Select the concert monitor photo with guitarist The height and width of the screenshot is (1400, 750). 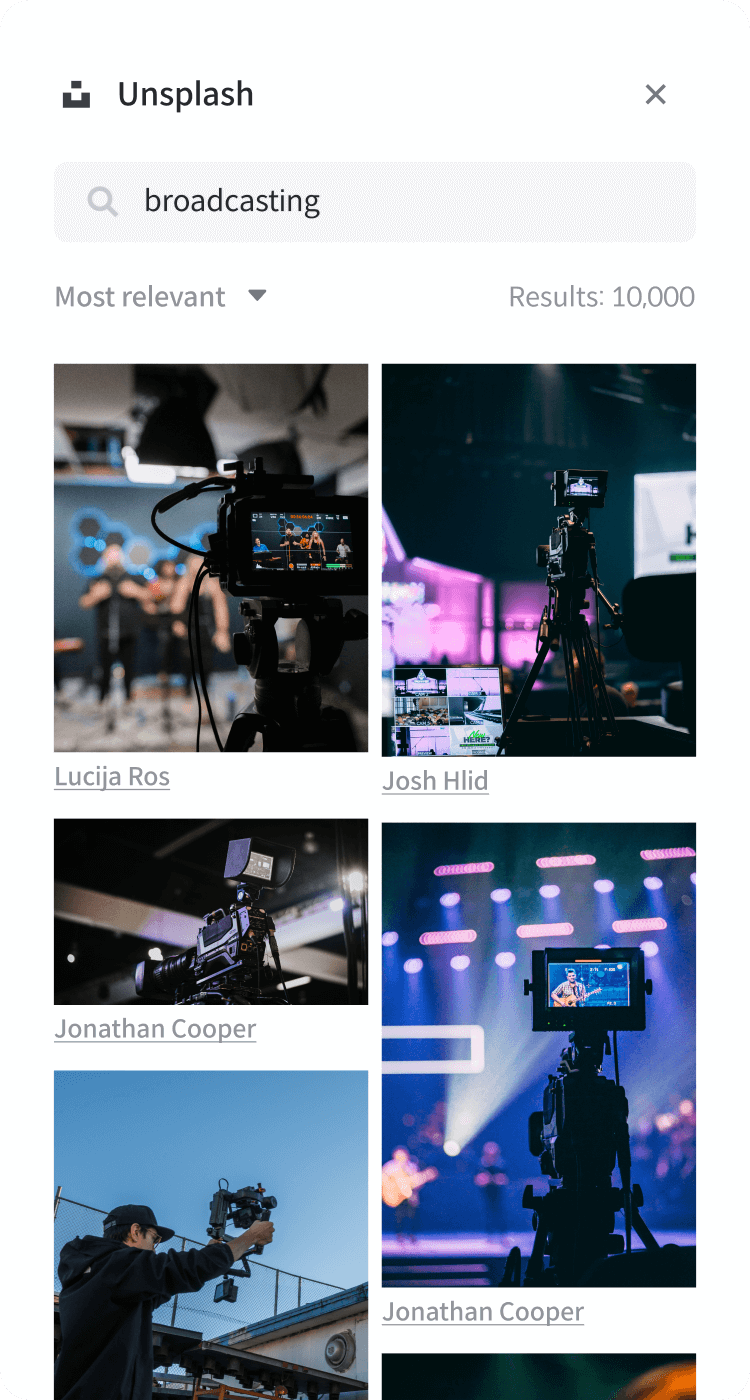pyautogui.click(x=539, y=1054)
